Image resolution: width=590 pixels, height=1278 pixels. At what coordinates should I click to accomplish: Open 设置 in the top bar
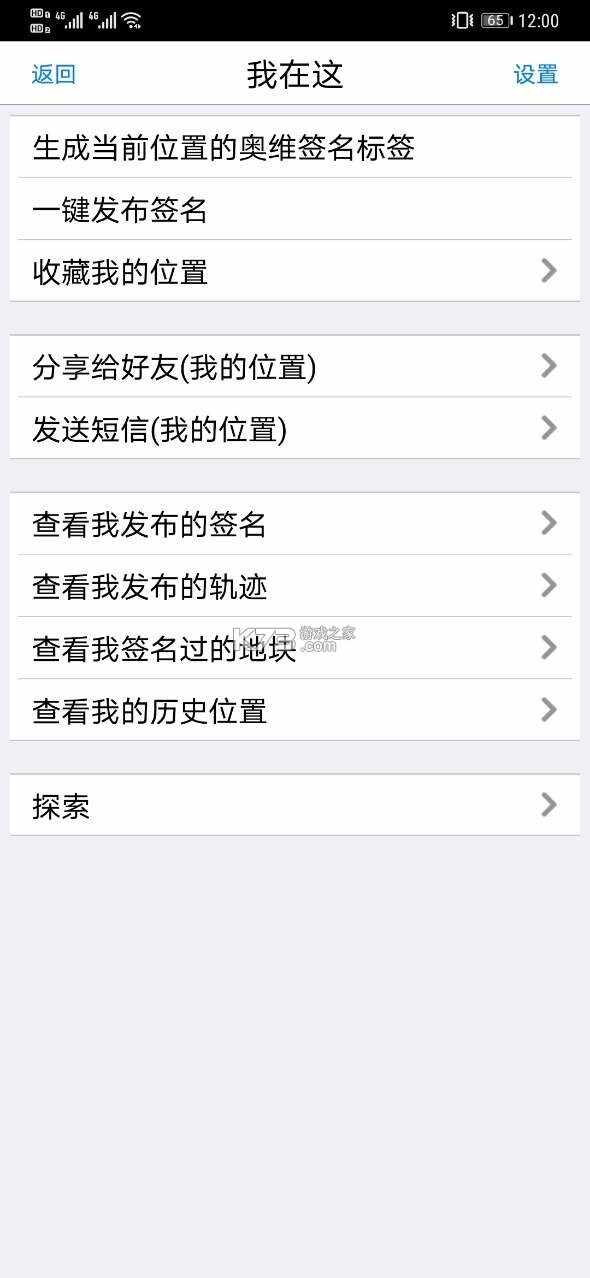(x=536, y=74)
